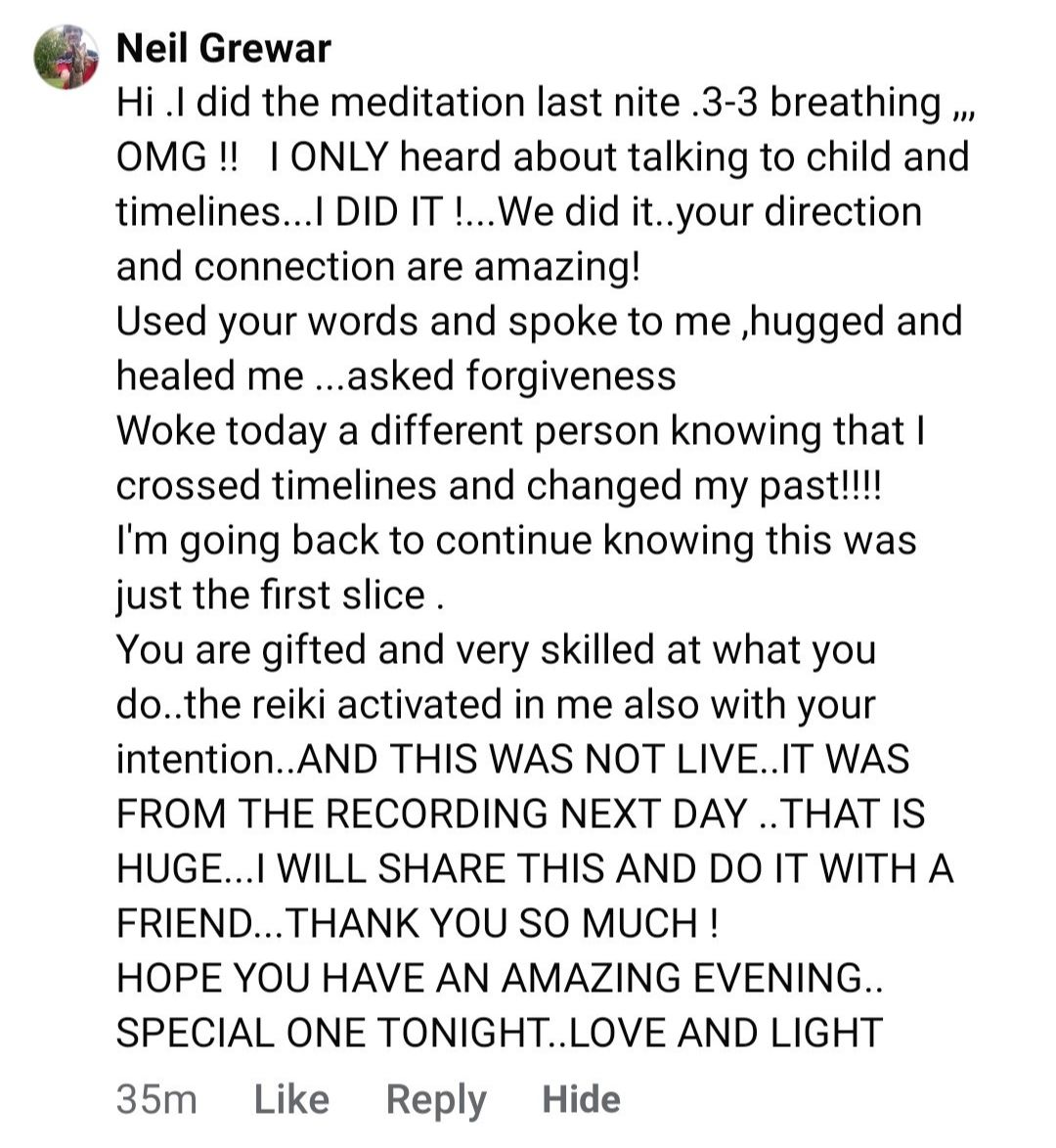Hide Neil Grewar's comment
1056x1148 pixels.
(581, 1099)
